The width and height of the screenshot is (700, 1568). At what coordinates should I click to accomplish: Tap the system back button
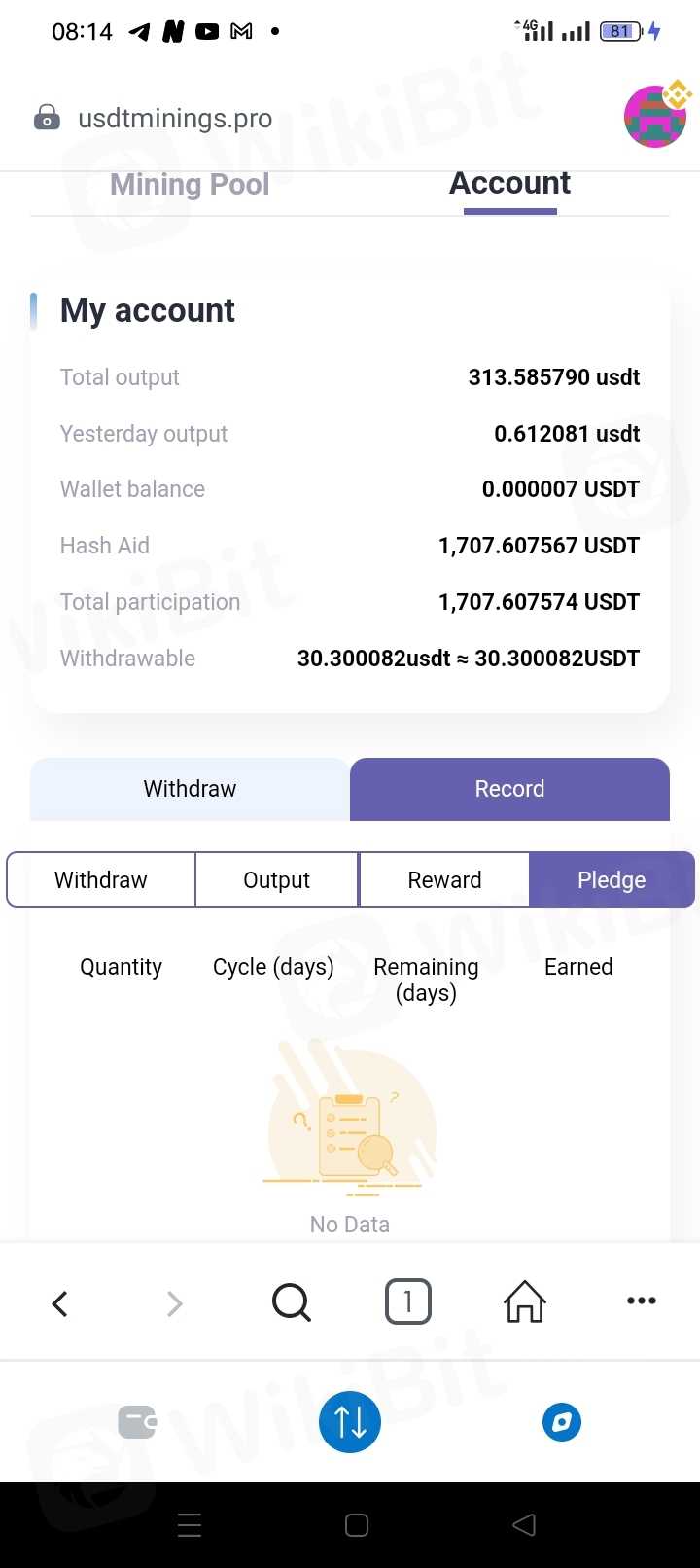pos(524,1525)
